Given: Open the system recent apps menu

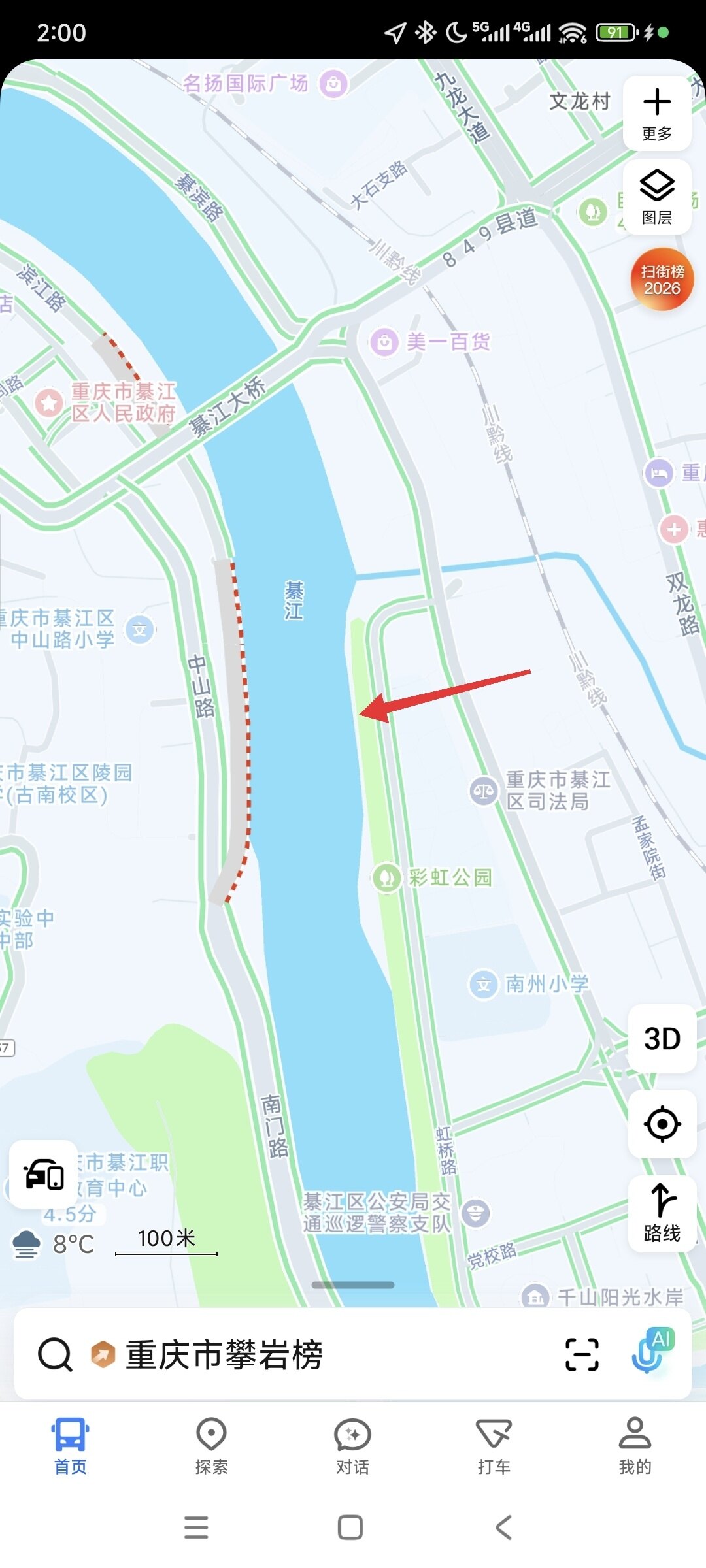Looking at the screenshot, I should [x=196, y=1527].
